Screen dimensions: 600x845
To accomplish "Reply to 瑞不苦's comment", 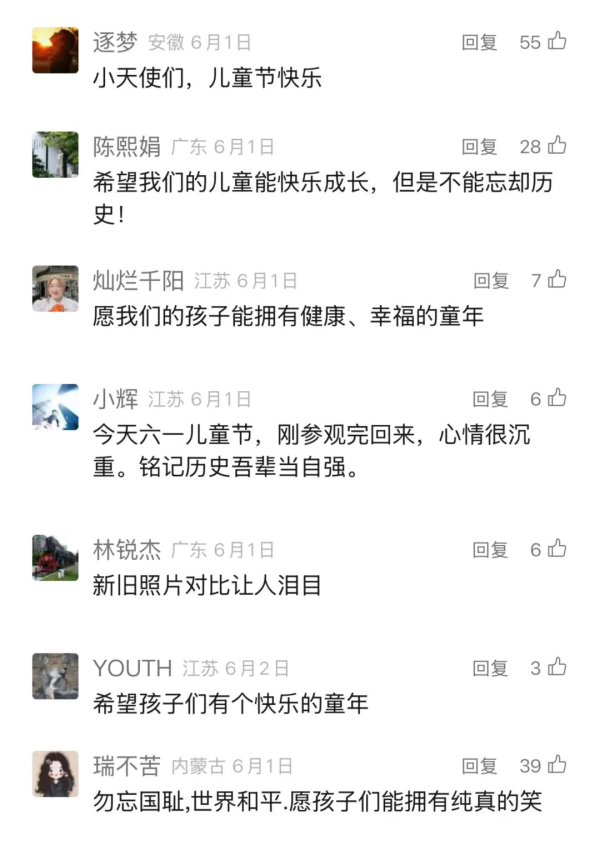I will (479, 766).
